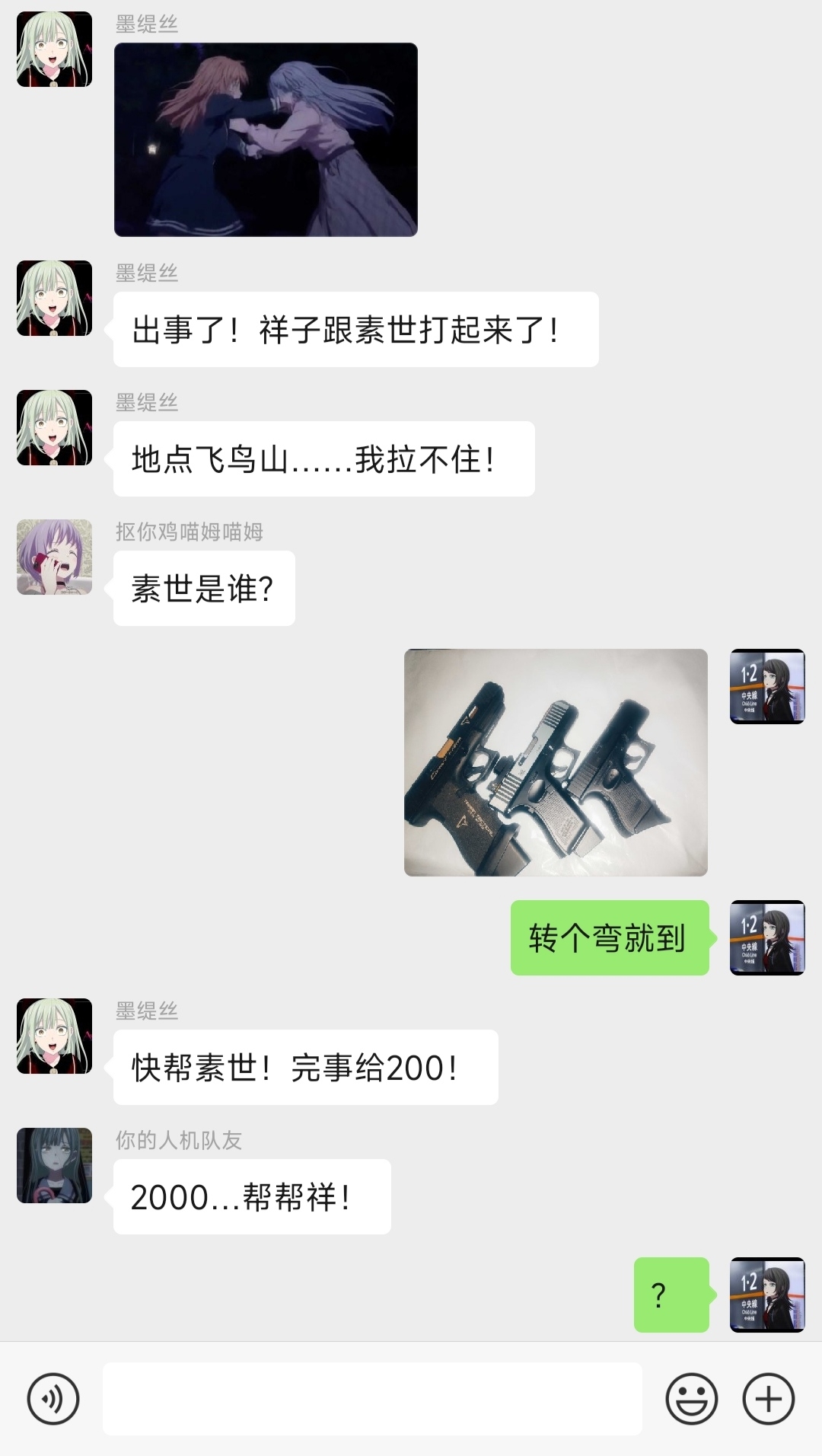Viewport: 822px width, 1456px height.
Task: Switch to voice message input
Action: click(53, 1399)
